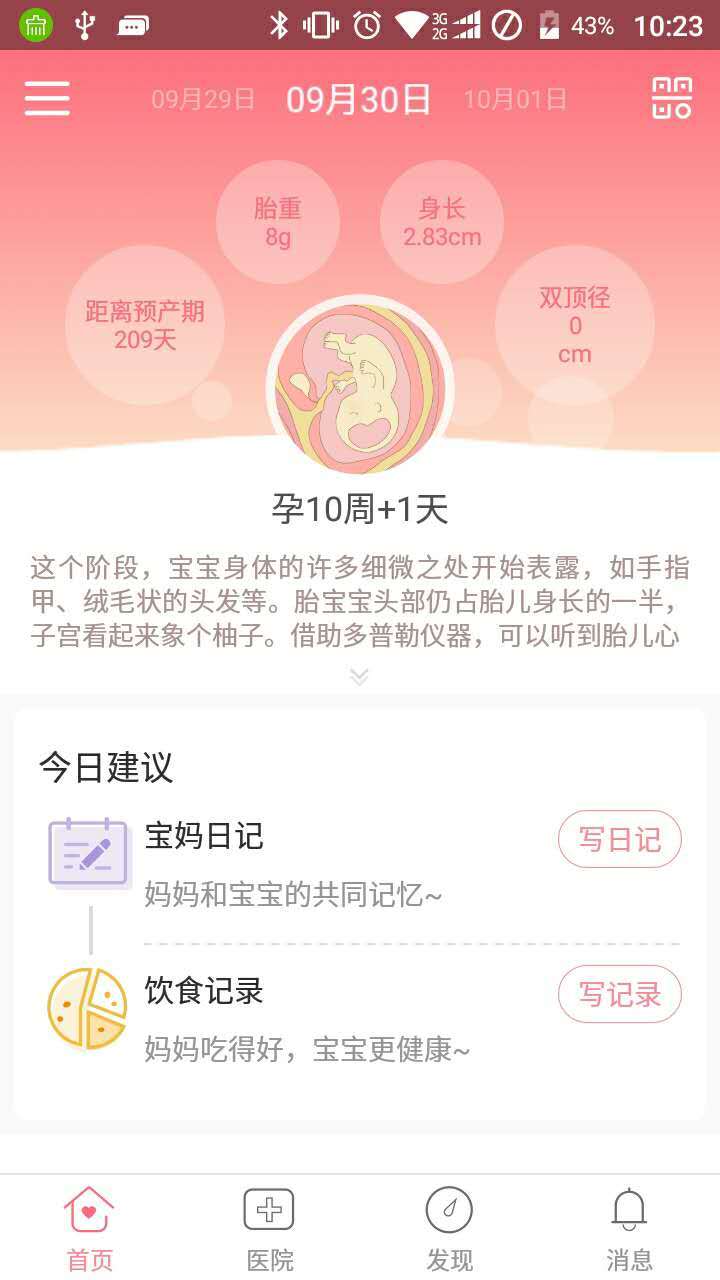Tap 写记录 button for diet record
Viewport: 720px width, 1280px height.
point(619,994)
